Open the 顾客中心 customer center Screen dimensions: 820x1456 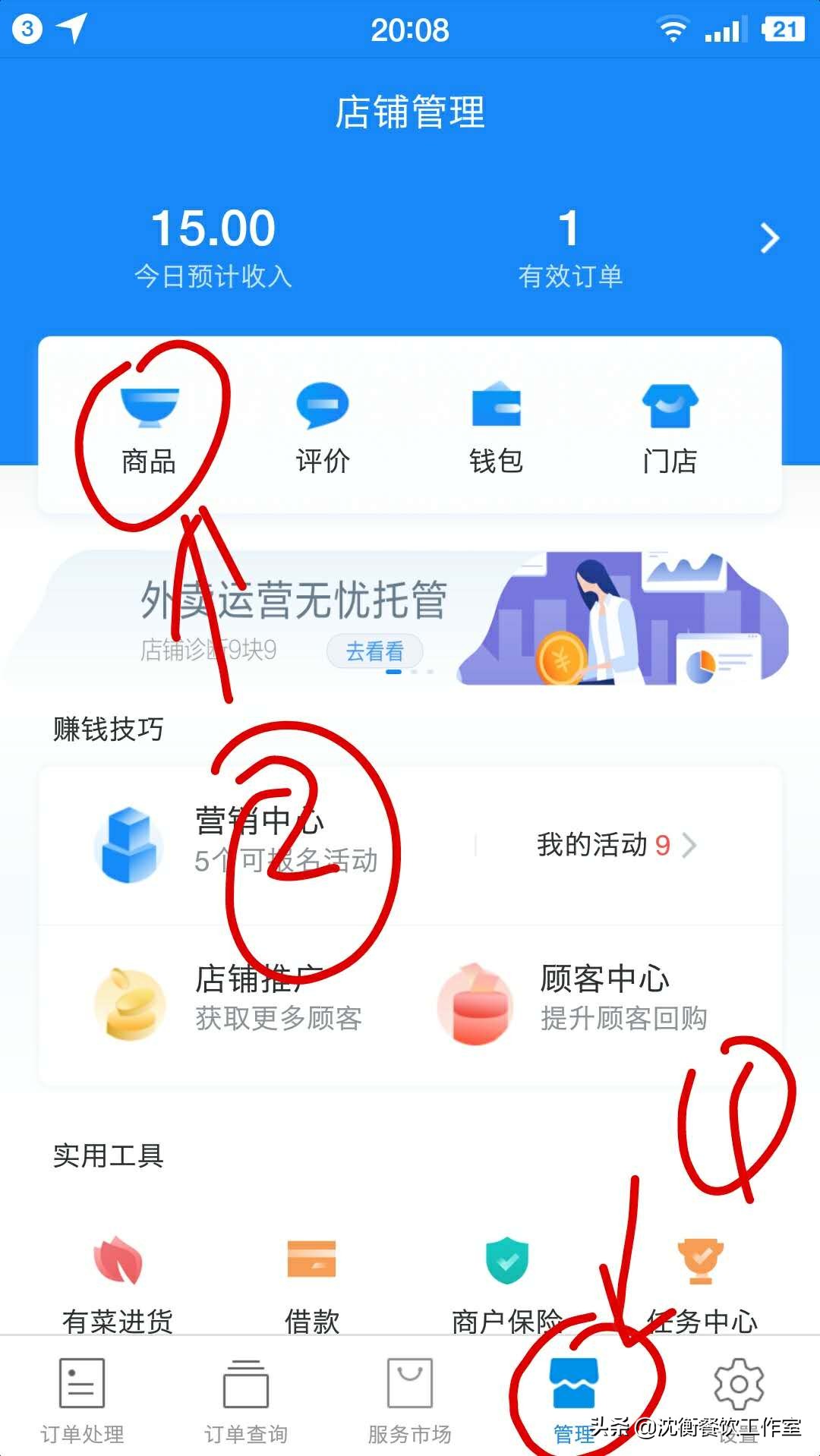[x=475, y=1002]
